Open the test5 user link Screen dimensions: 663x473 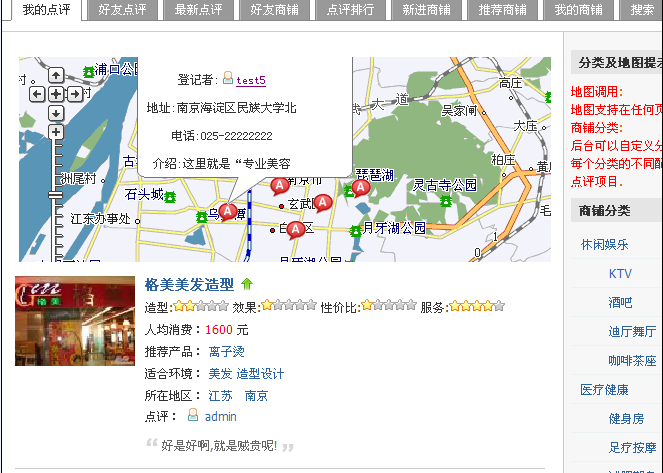(250, 80)
